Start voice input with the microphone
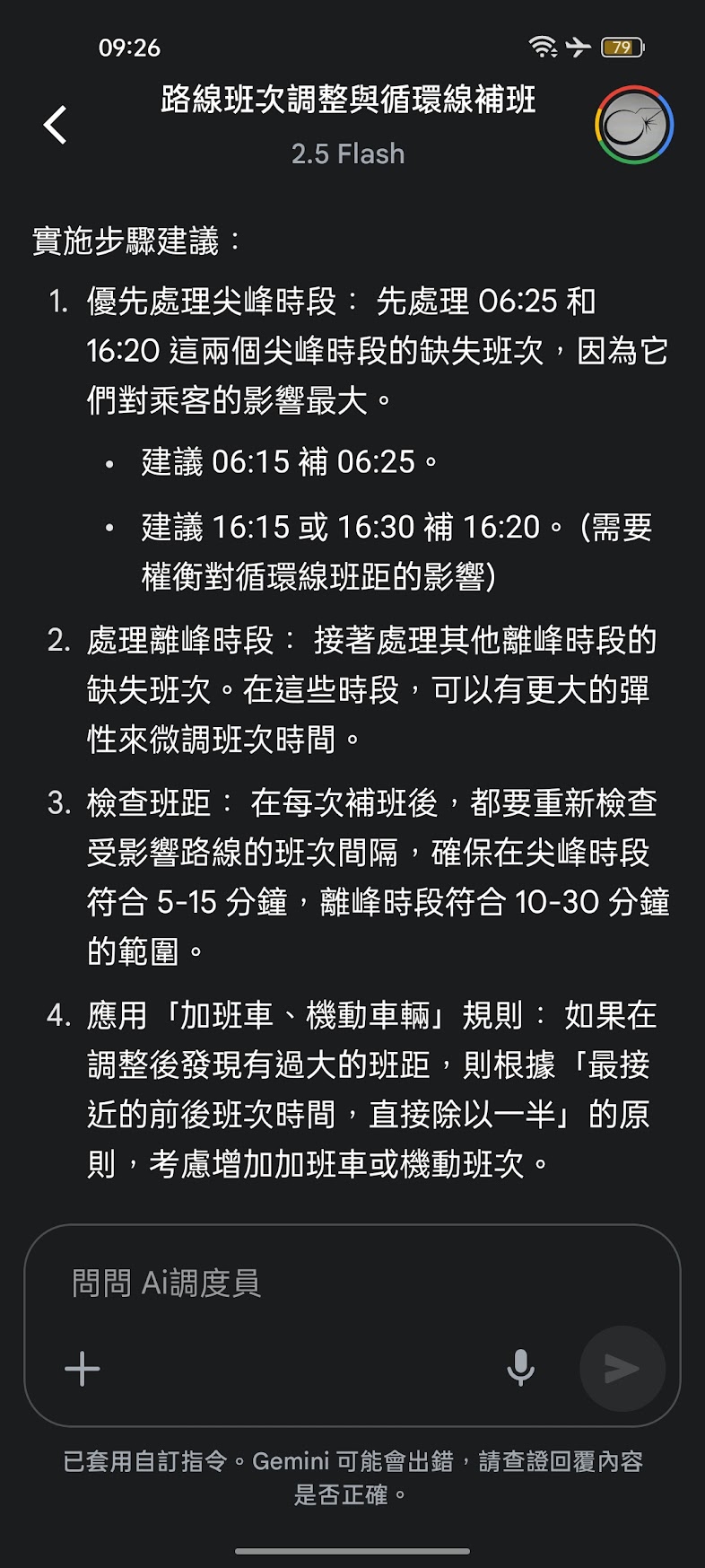 click(520, 1368)
